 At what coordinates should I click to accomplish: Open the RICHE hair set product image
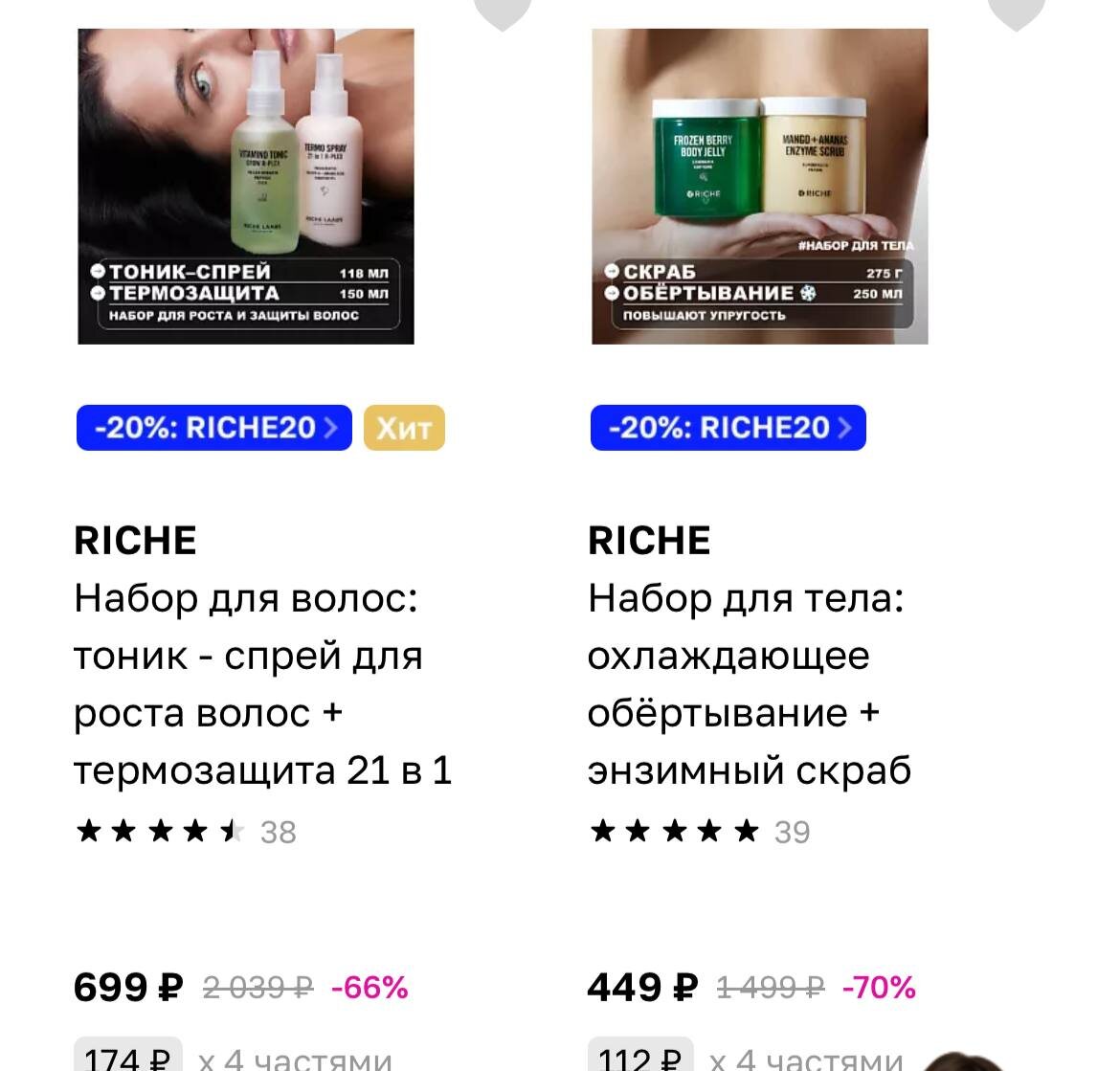[246, 187]
